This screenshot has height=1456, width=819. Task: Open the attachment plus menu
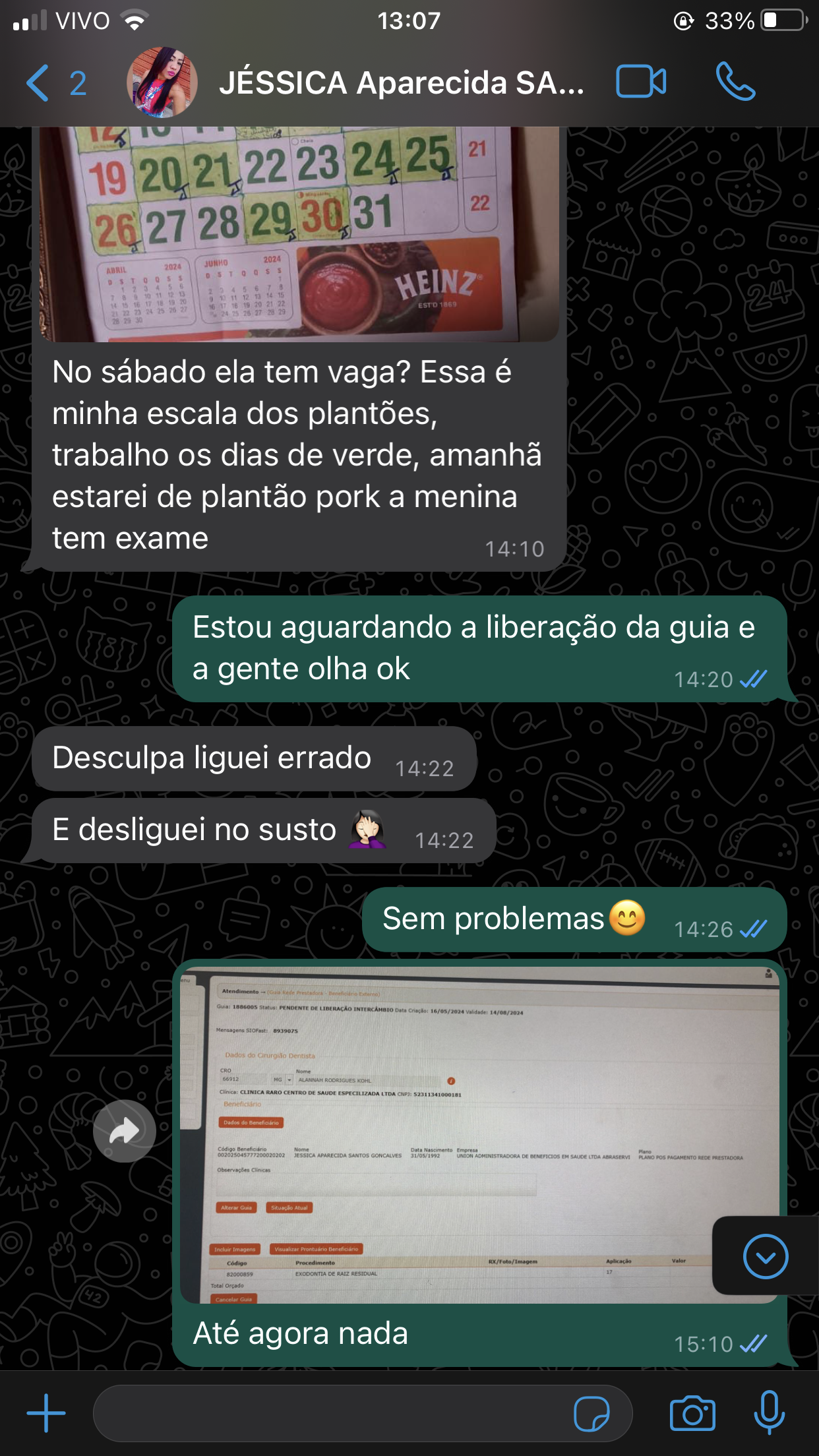(x=46, y=1413)
